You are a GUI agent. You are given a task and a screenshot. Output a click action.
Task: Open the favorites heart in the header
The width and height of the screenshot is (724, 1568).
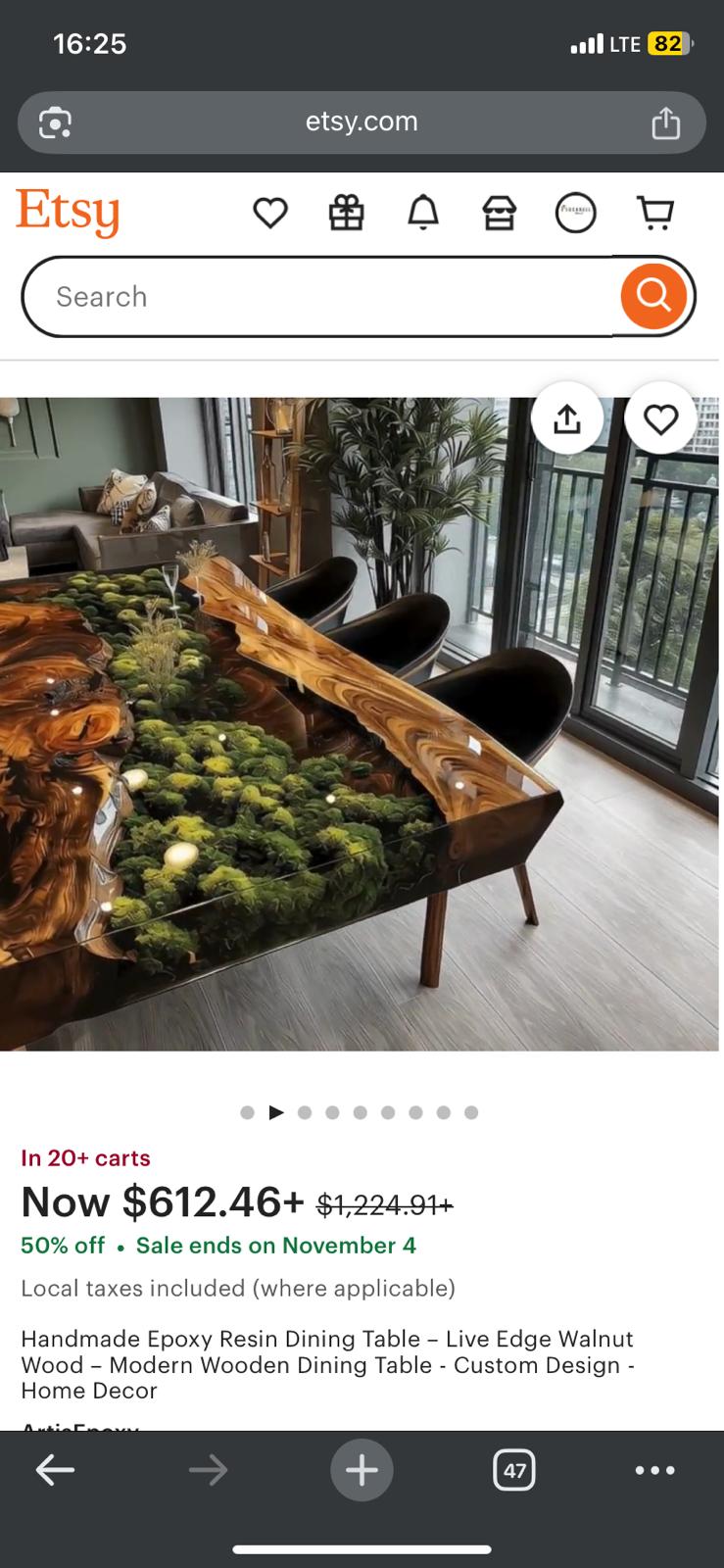point(269,212)
